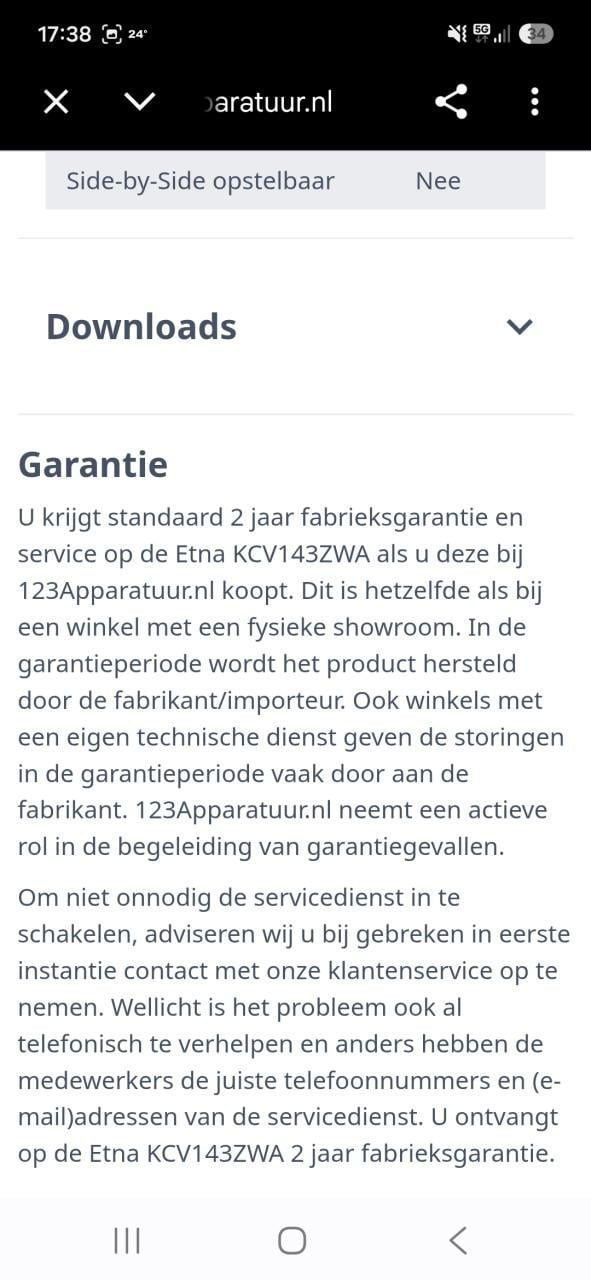Go back using the system back button
The image size is (591, 1280).
tap(457, 1241)
